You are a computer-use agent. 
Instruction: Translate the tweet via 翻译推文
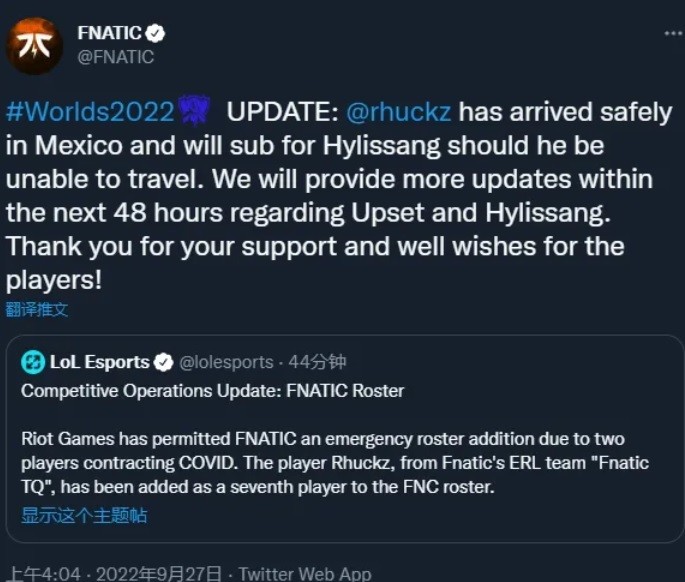(x=37, y=309)
